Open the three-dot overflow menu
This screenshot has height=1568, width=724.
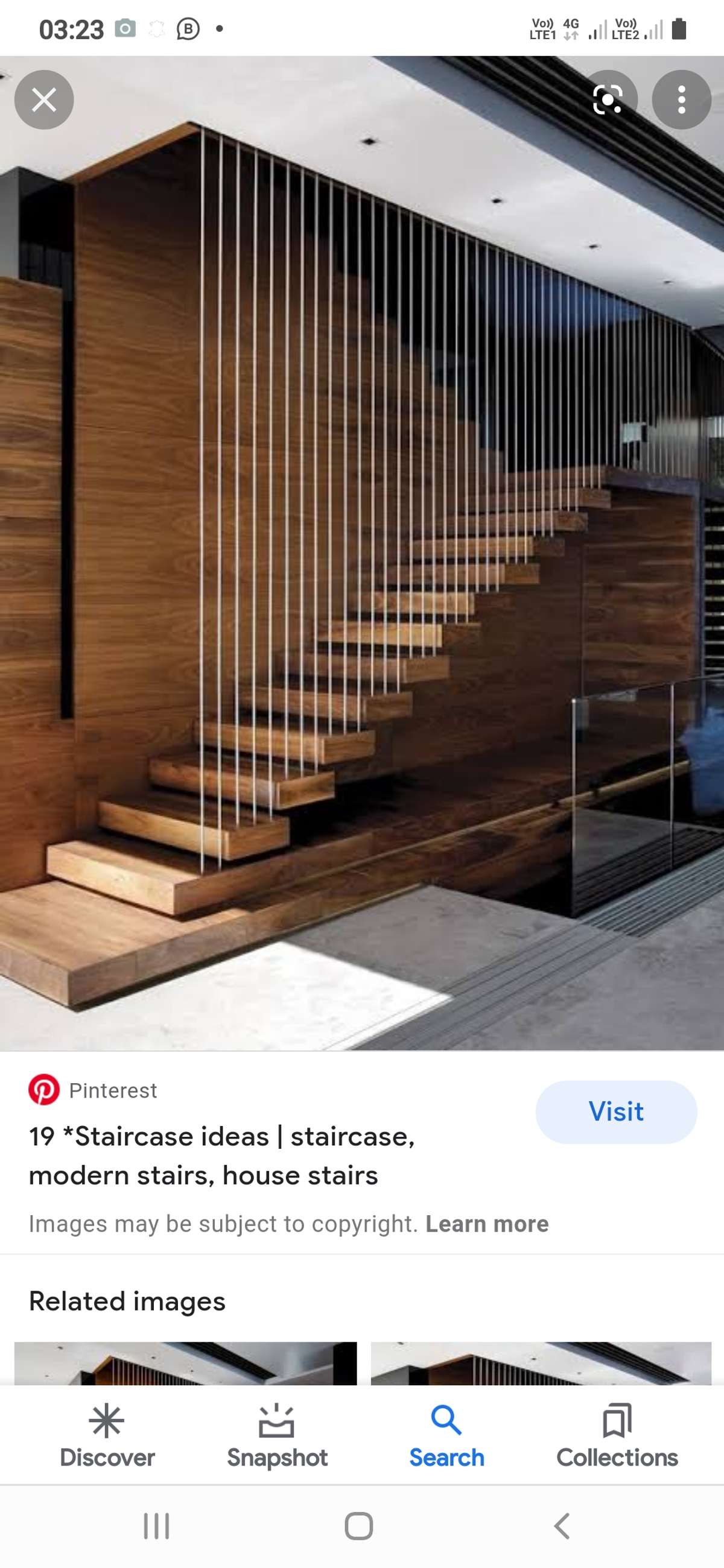[x=681, y=100]
